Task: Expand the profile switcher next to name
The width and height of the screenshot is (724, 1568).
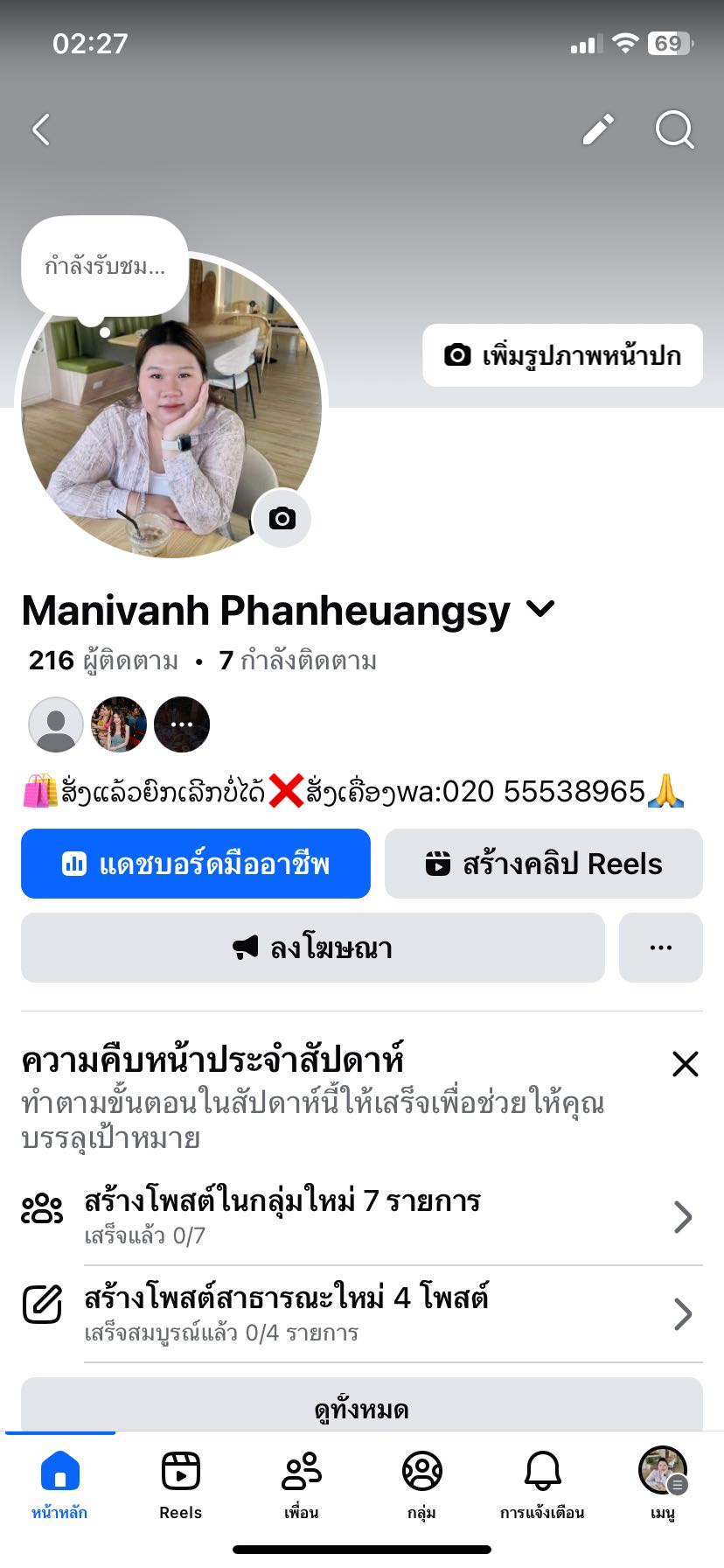Action: [x=541, y=609]
